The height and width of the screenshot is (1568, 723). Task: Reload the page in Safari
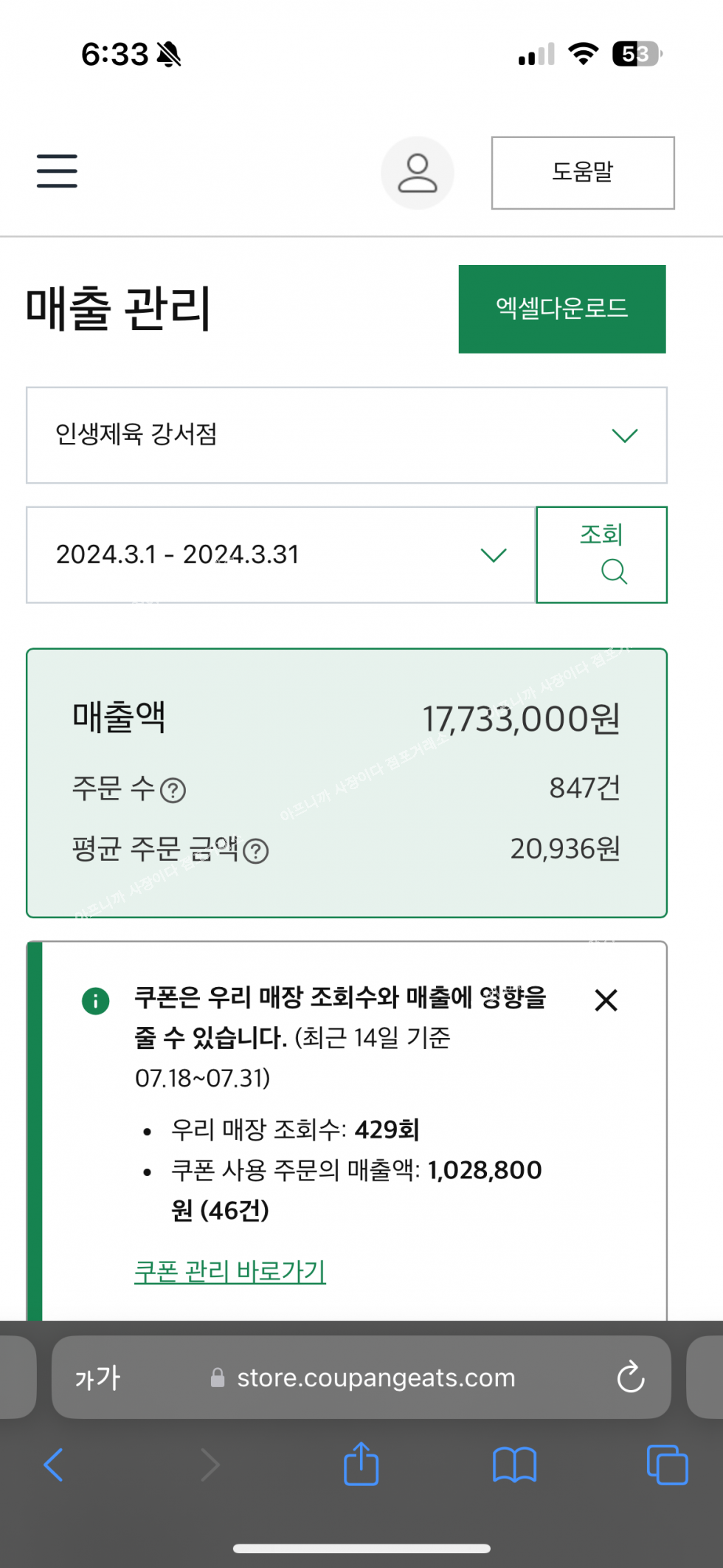[630, 1377]
